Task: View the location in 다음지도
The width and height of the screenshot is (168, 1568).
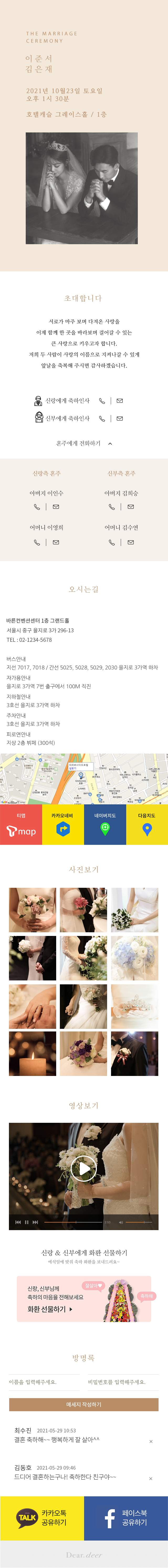Action: point(147,824)
